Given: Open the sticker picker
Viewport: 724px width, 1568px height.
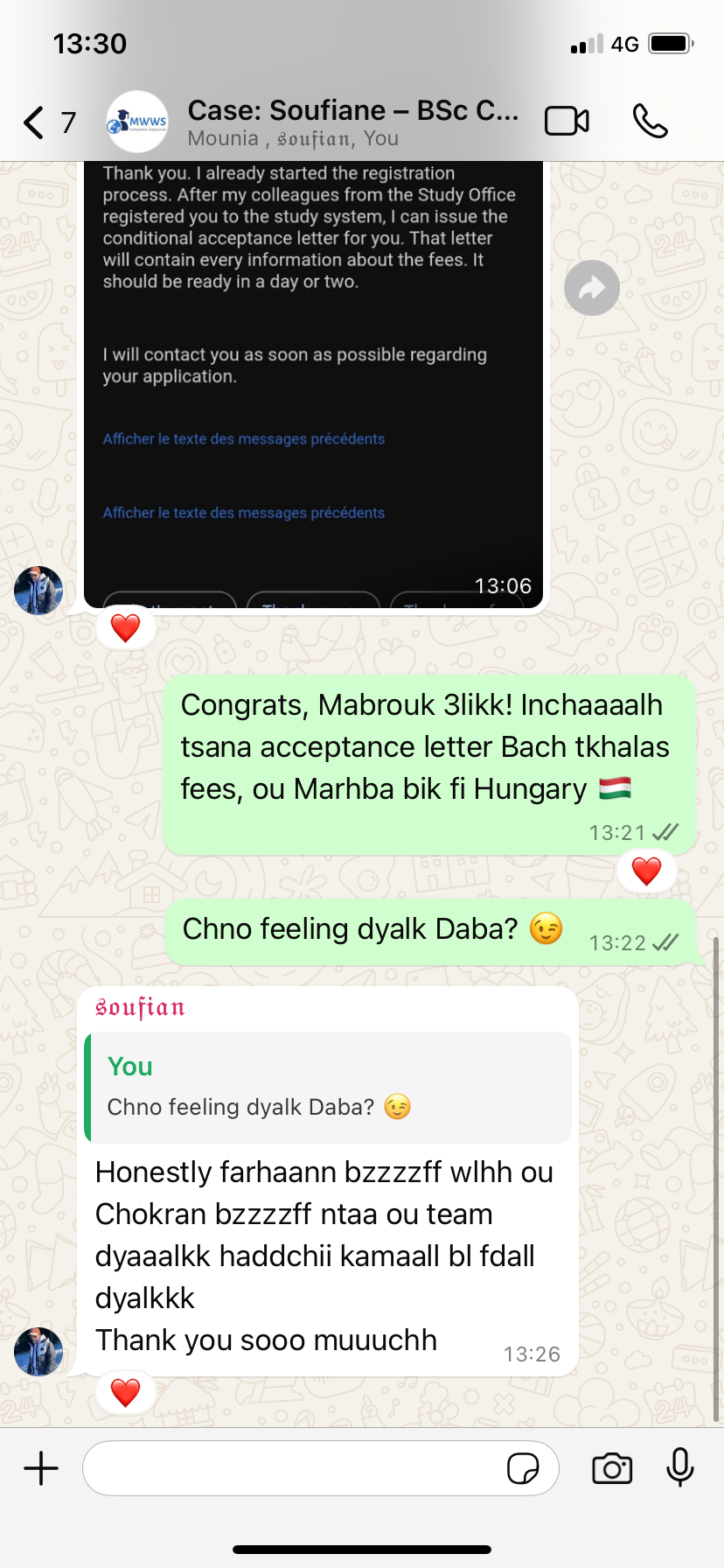Looking at the screenshot, I should point(523,1468).
